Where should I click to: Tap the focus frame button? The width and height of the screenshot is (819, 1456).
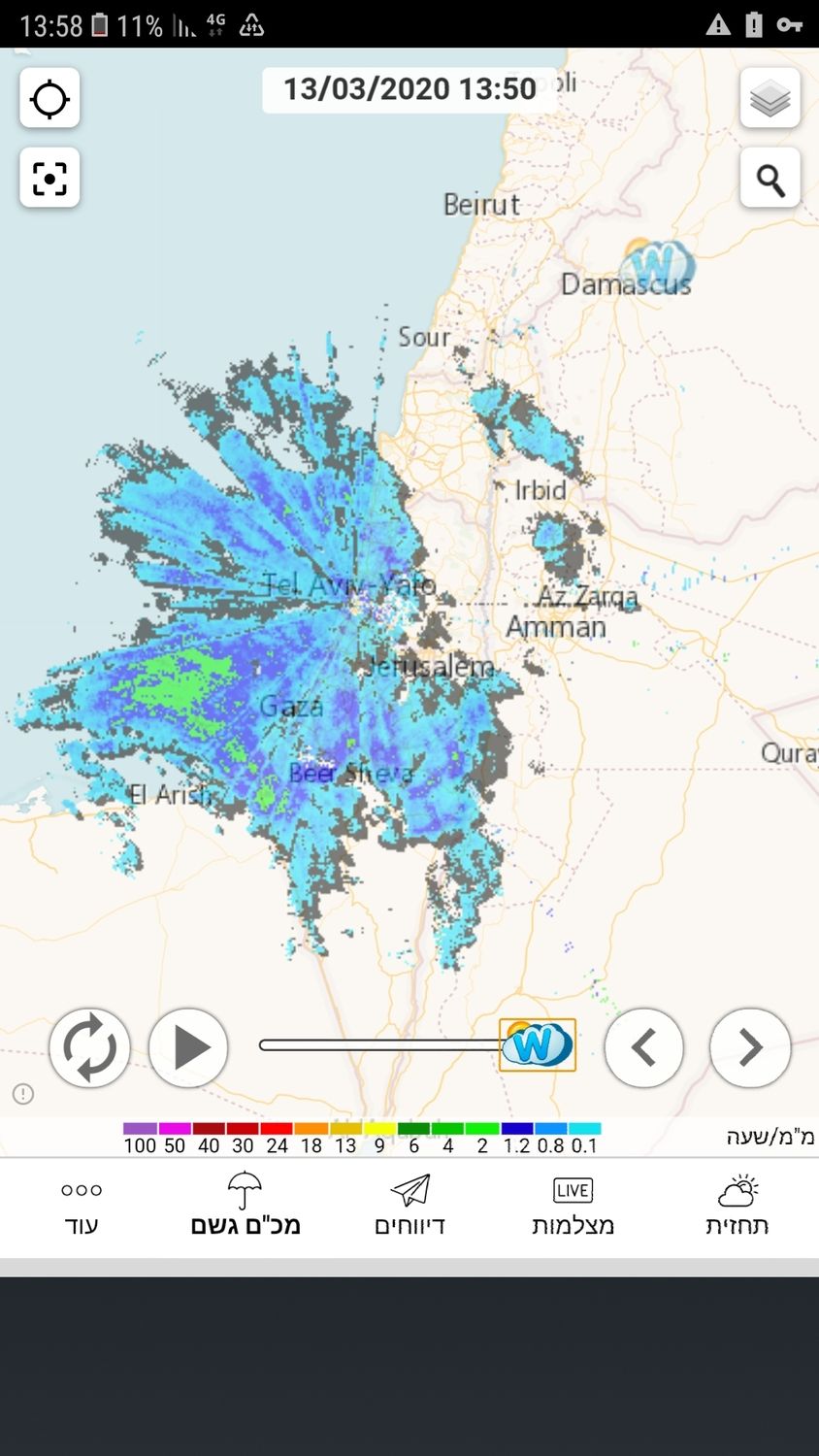point(49,178)
